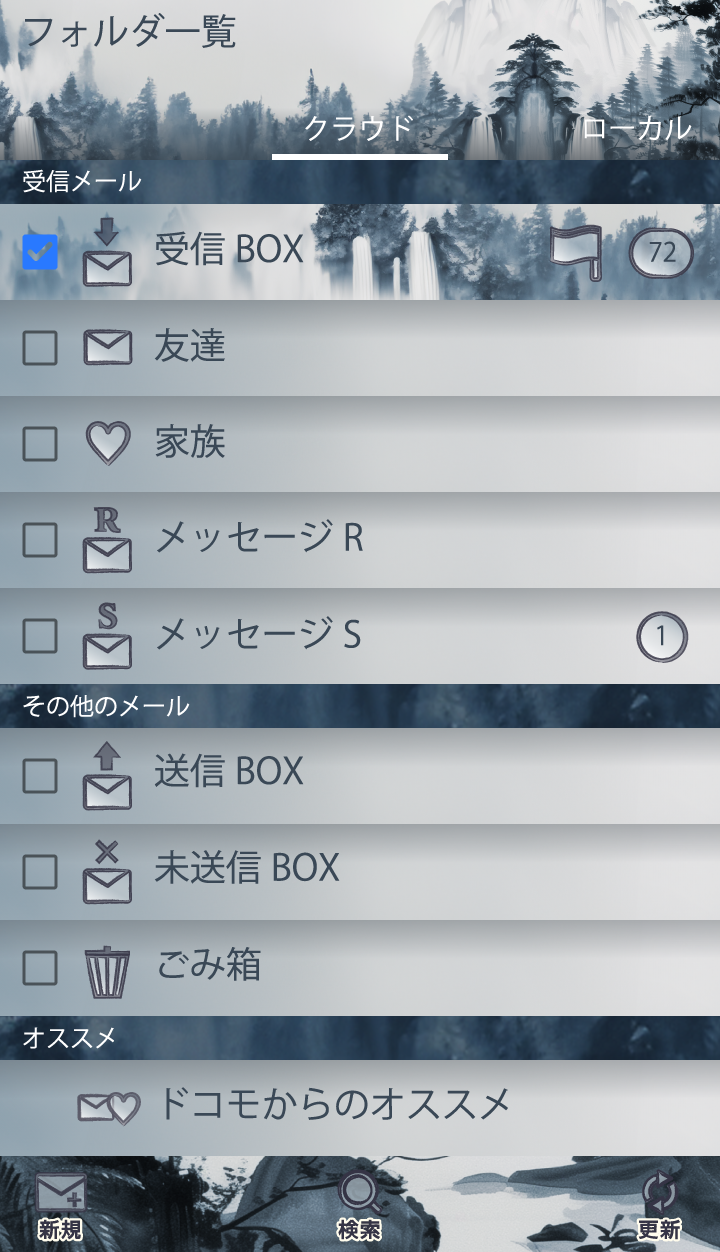This screenshot has height=1252, width=720.
Task: Tick the 家族 folder checkbox
Action: tap(40, 444)
